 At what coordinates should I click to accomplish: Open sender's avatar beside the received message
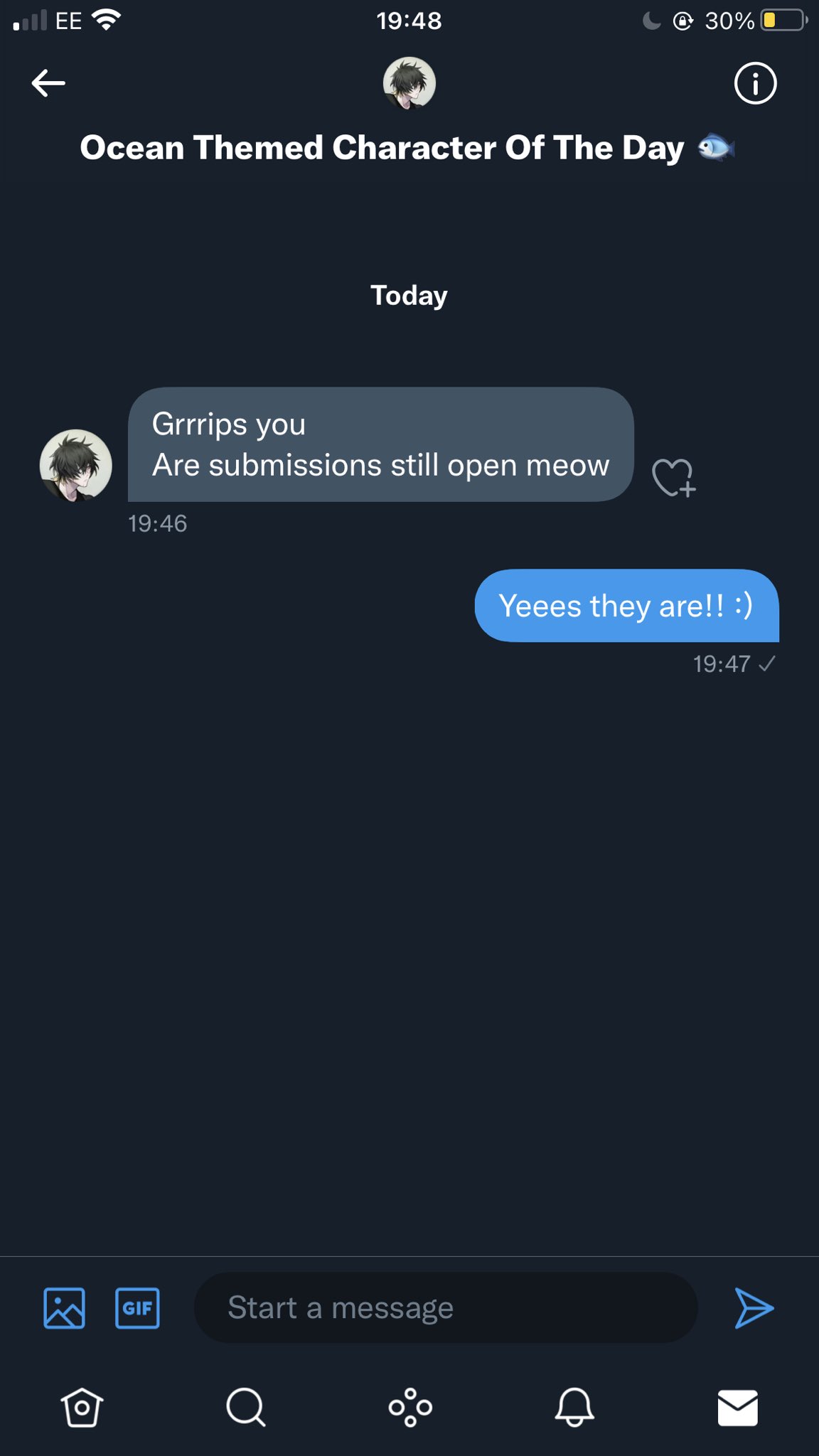click(x=76, y=466)
